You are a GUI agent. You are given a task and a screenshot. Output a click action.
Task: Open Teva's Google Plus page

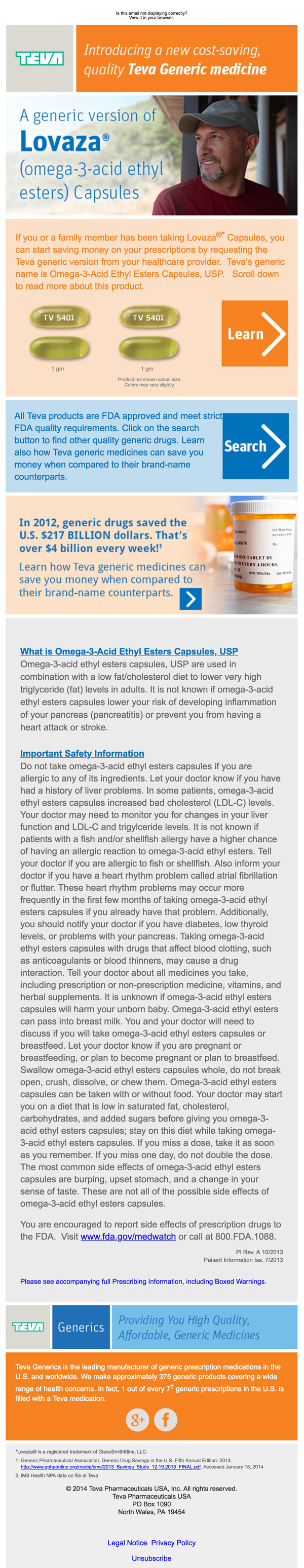pos(137,1420)
